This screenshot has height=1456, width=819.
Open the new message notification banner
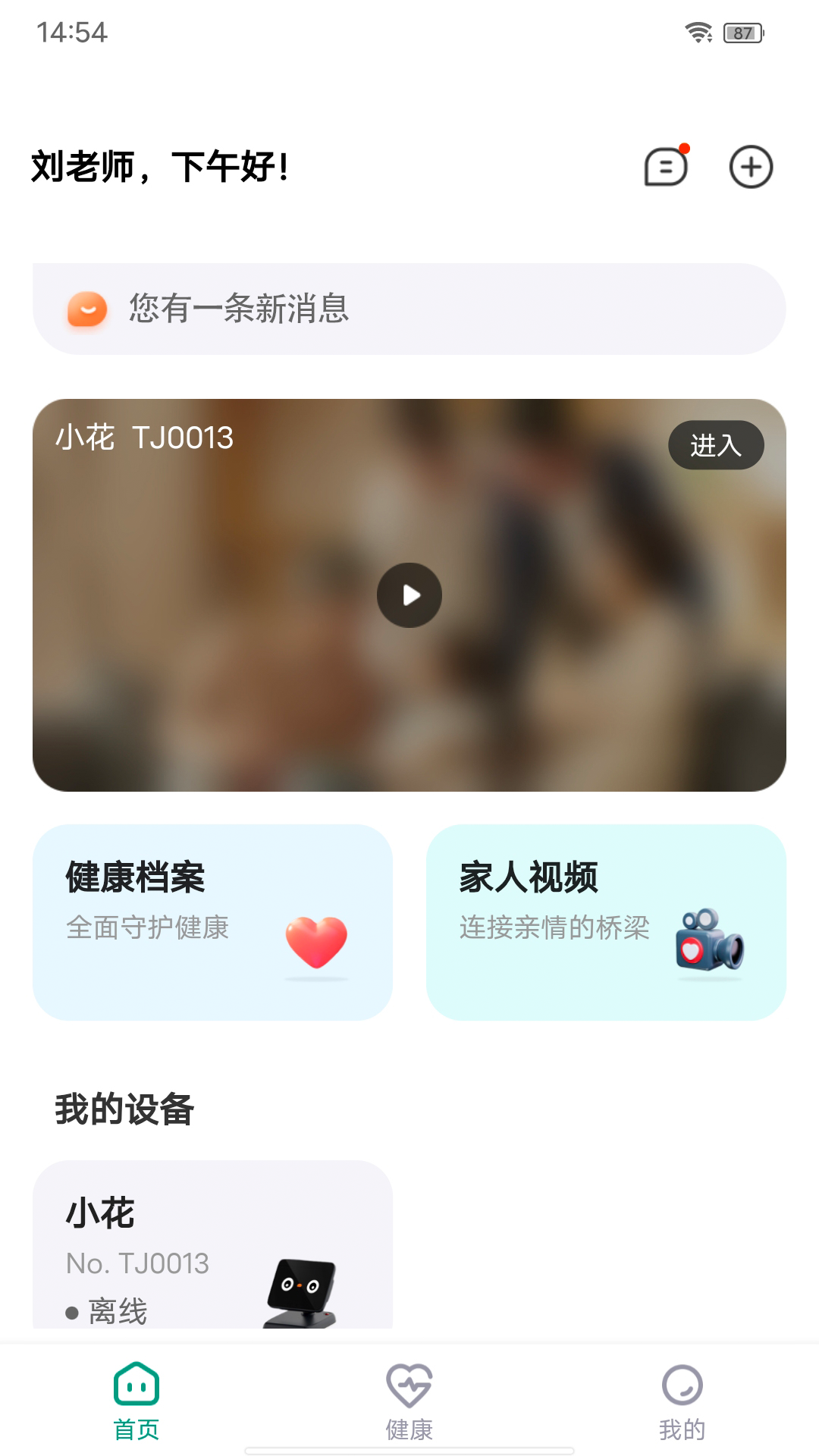coord(409,309)
